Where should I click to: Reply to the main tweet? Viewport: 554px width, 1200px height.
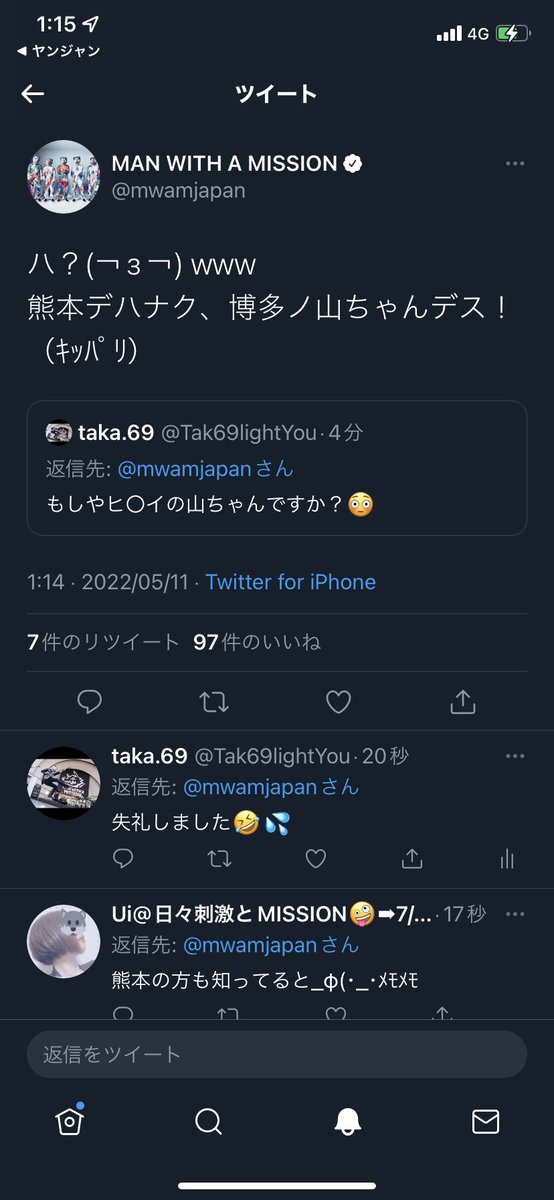[90, 703]
